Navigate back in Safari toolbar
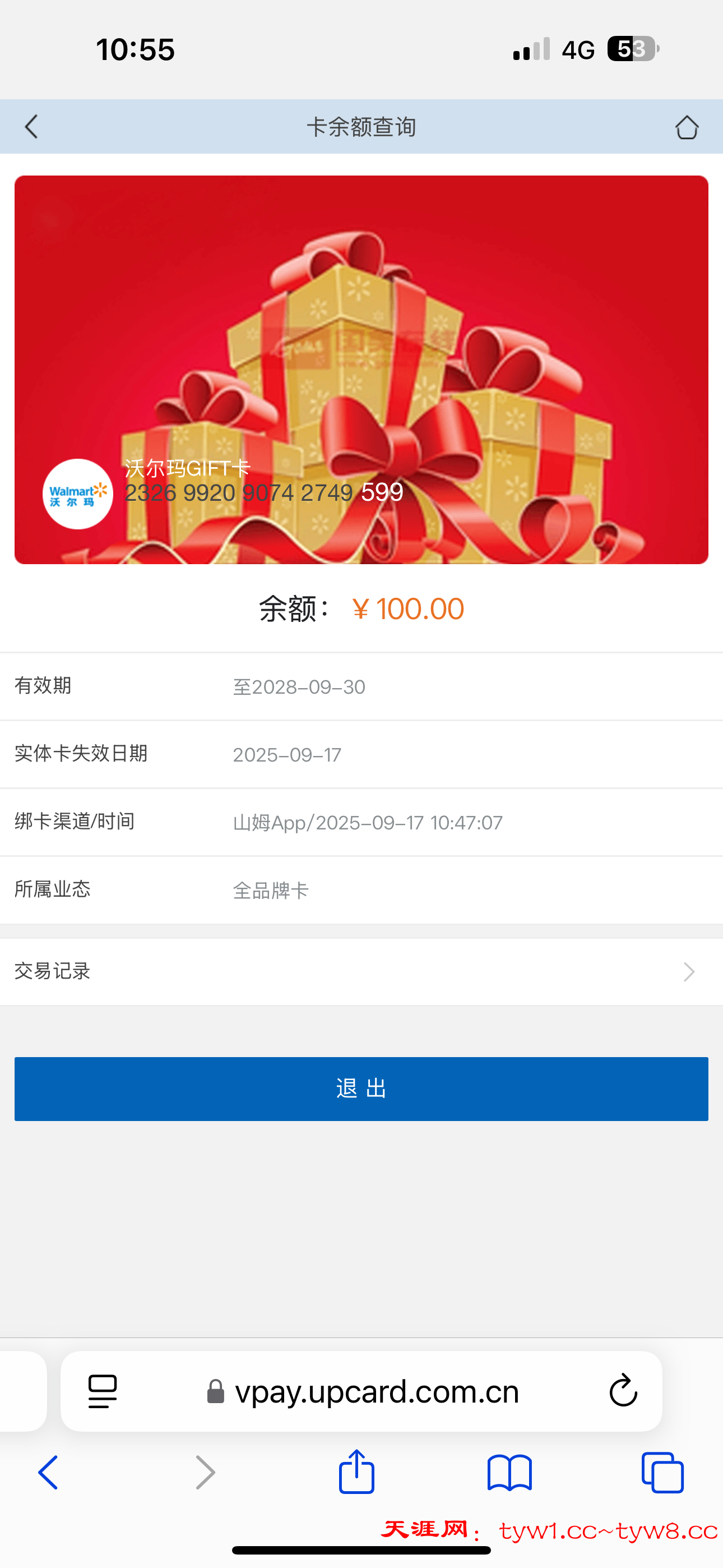The height and width of the screenshot is (1568, 723). pyautogui.click(x=49, y=1473)
